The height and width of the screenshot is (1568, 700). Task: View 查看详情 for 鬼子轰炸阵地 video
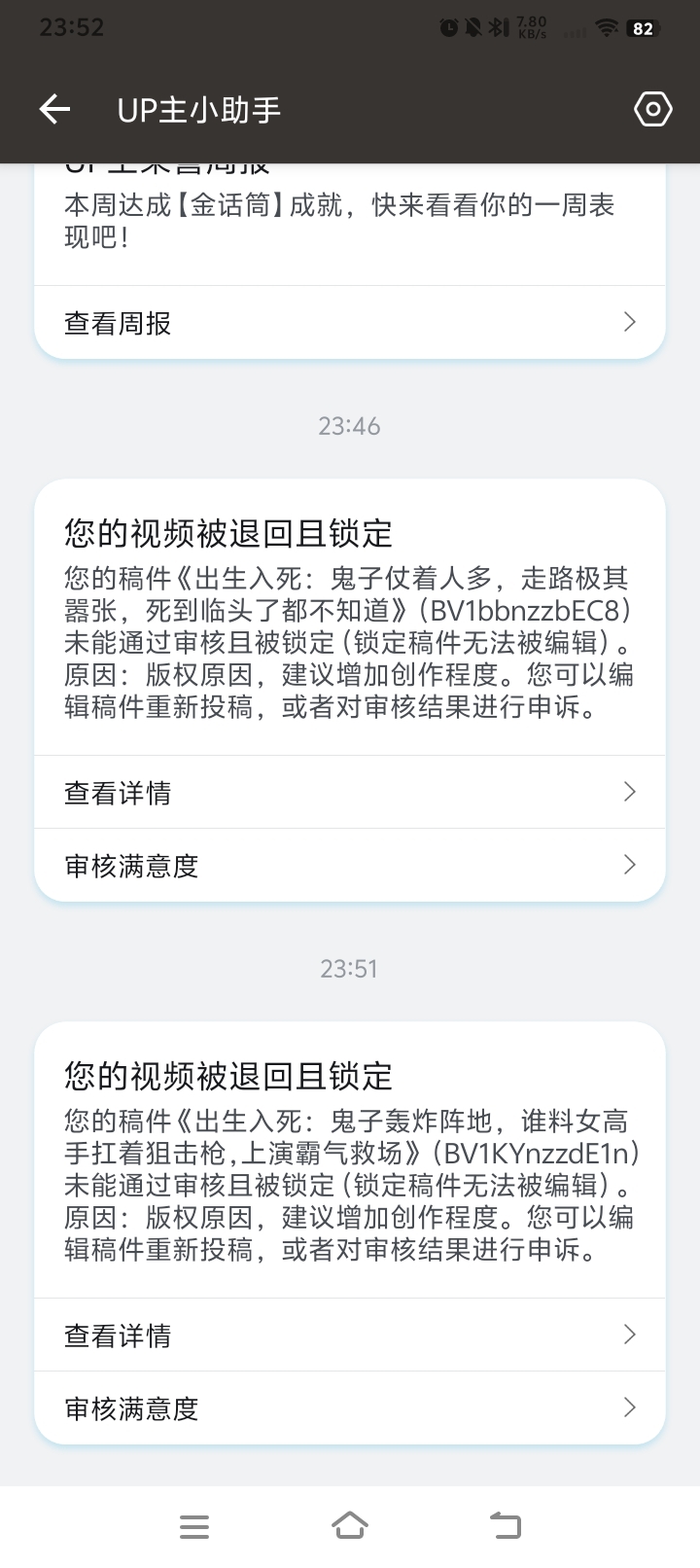[350, 1336]
